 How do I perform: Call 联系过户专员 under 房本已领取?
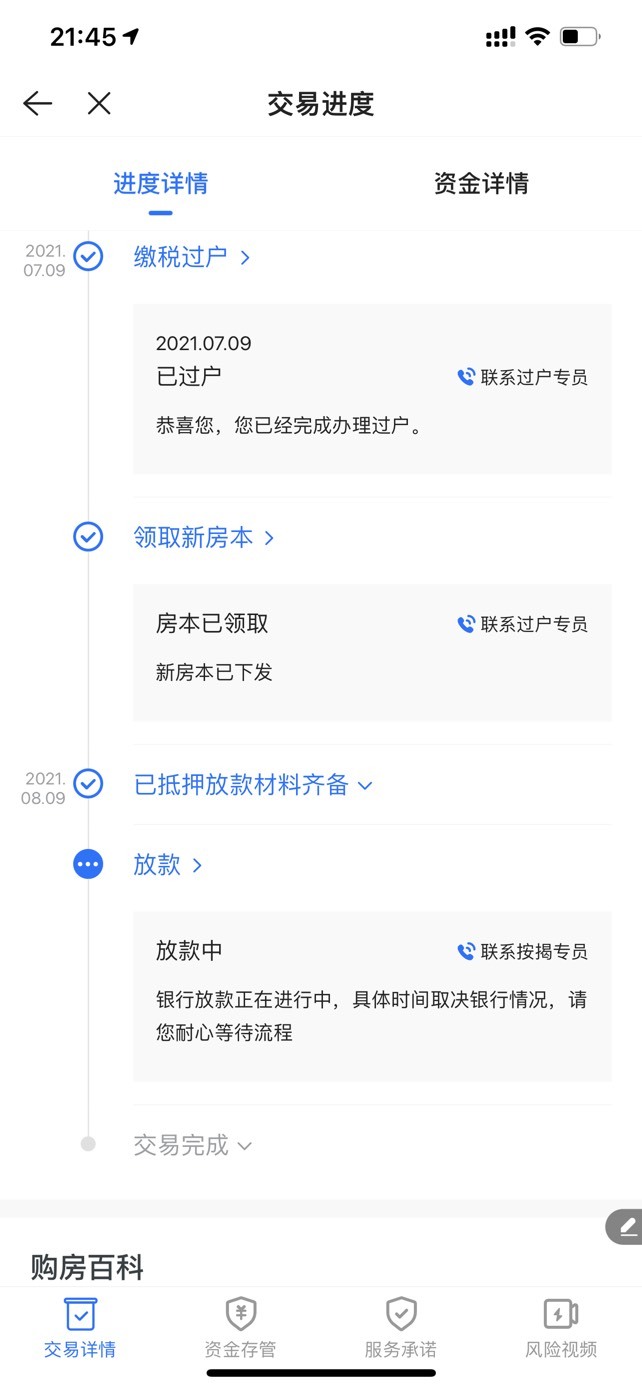[522, 624]
